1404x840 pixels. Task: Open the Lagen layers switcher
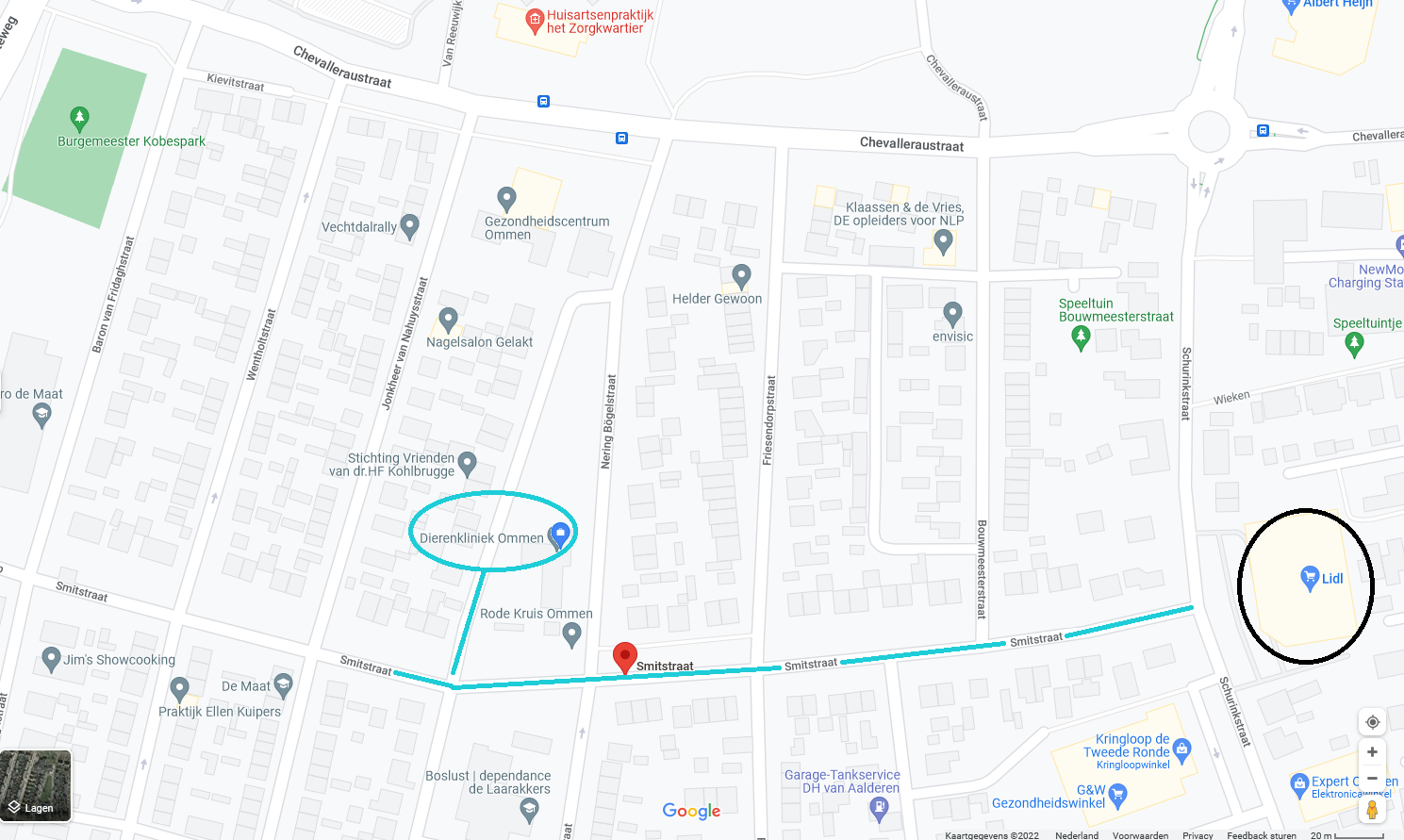tap(36, 786)
